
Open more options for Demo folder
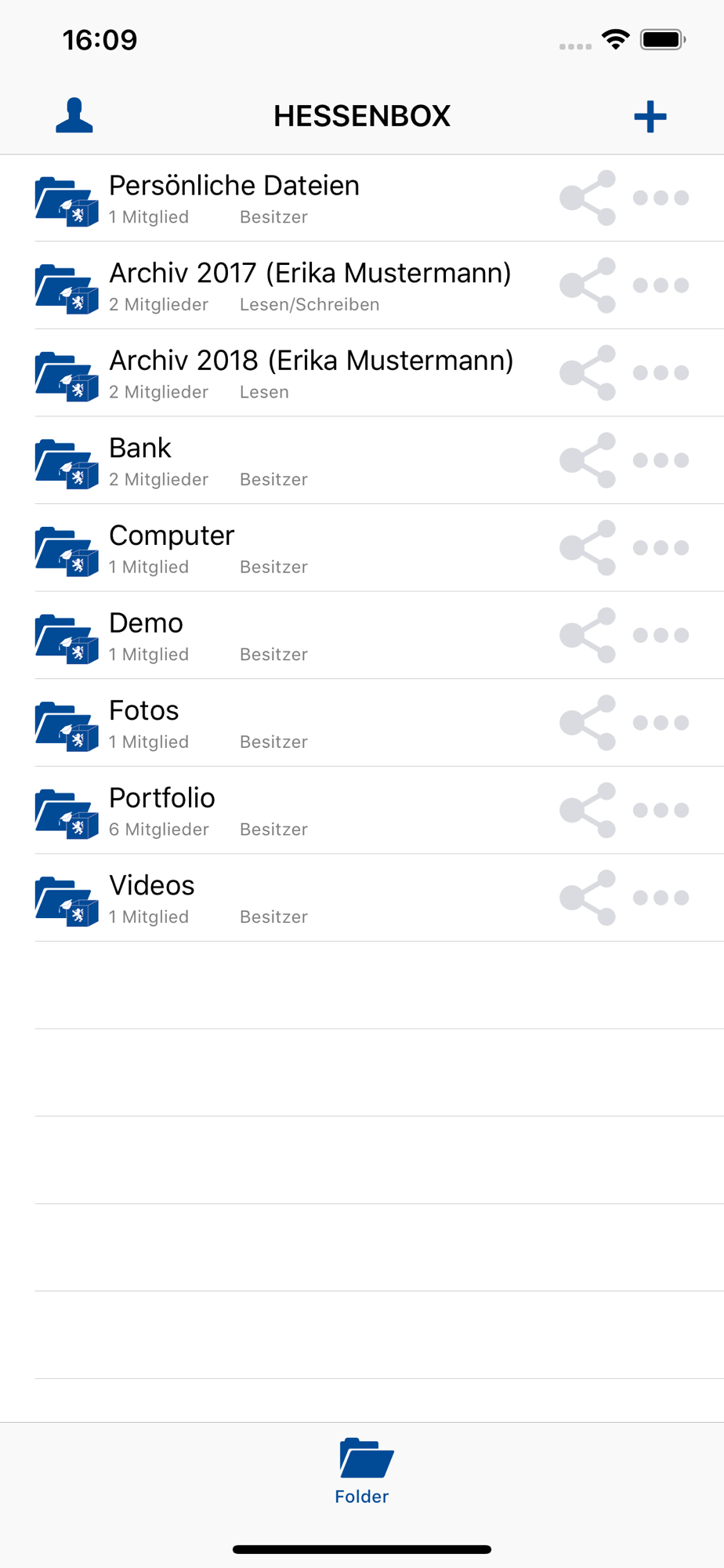point(661,636)
